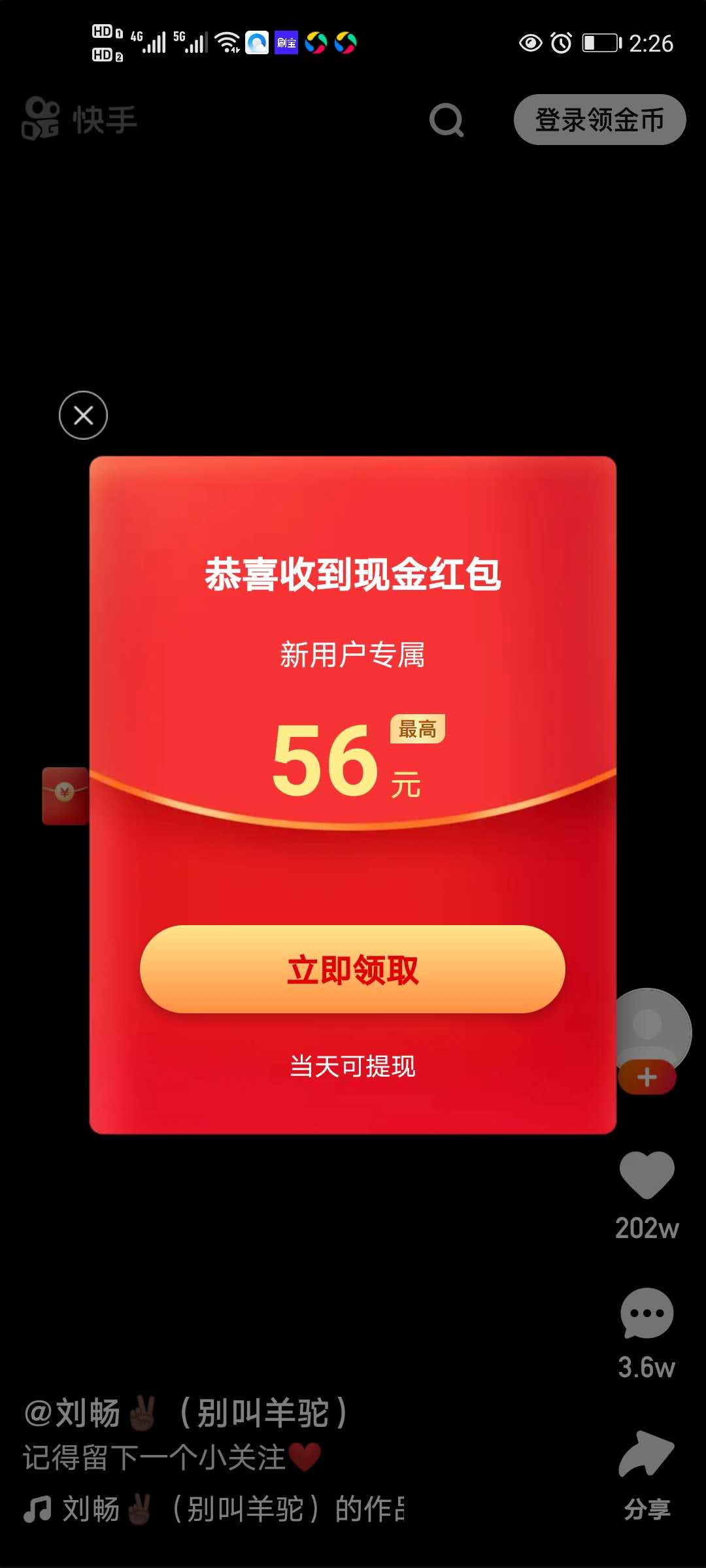706x1568 pixels.
Task: Follow the creator via the plus button
Action: [647, 1077]
